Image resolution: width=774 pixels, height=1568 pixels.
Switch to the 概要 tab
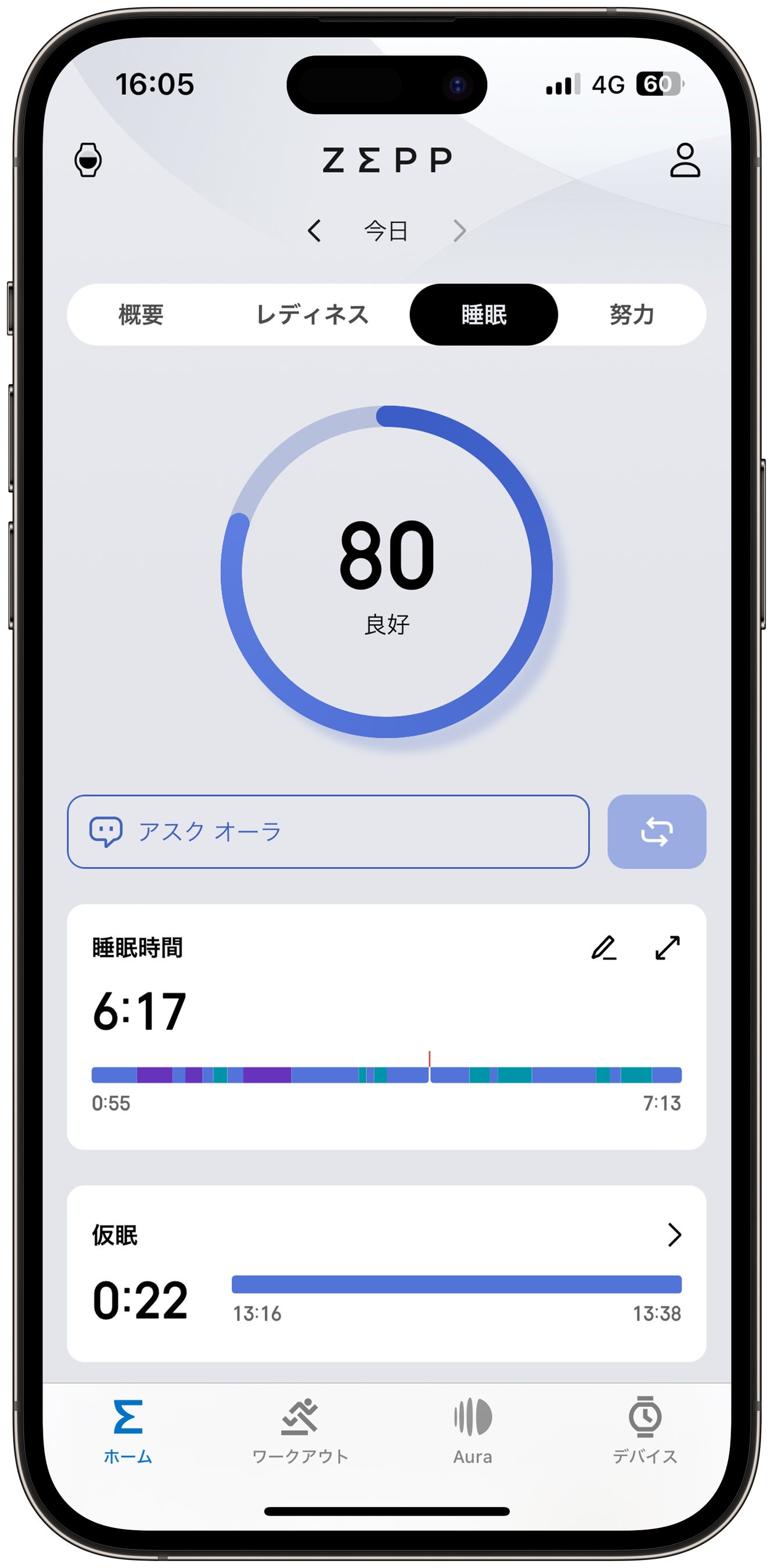pyautogui.click(x=141, y=315)
